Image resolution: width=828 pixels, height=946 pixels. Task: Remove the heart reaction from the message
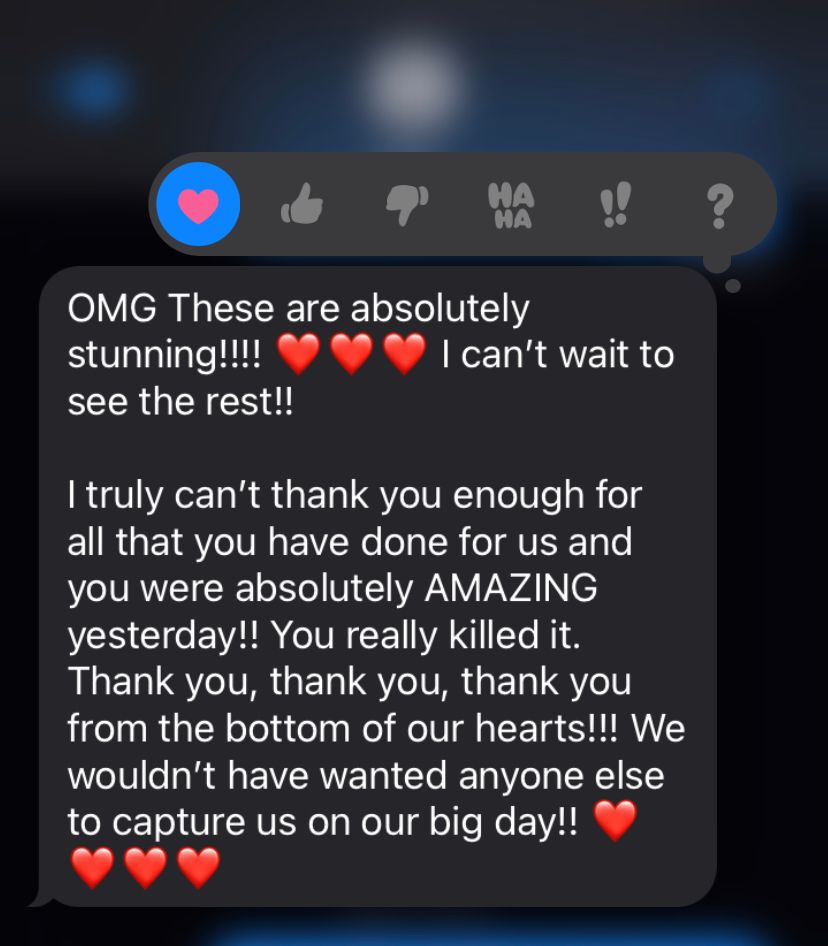pos(197,205)
